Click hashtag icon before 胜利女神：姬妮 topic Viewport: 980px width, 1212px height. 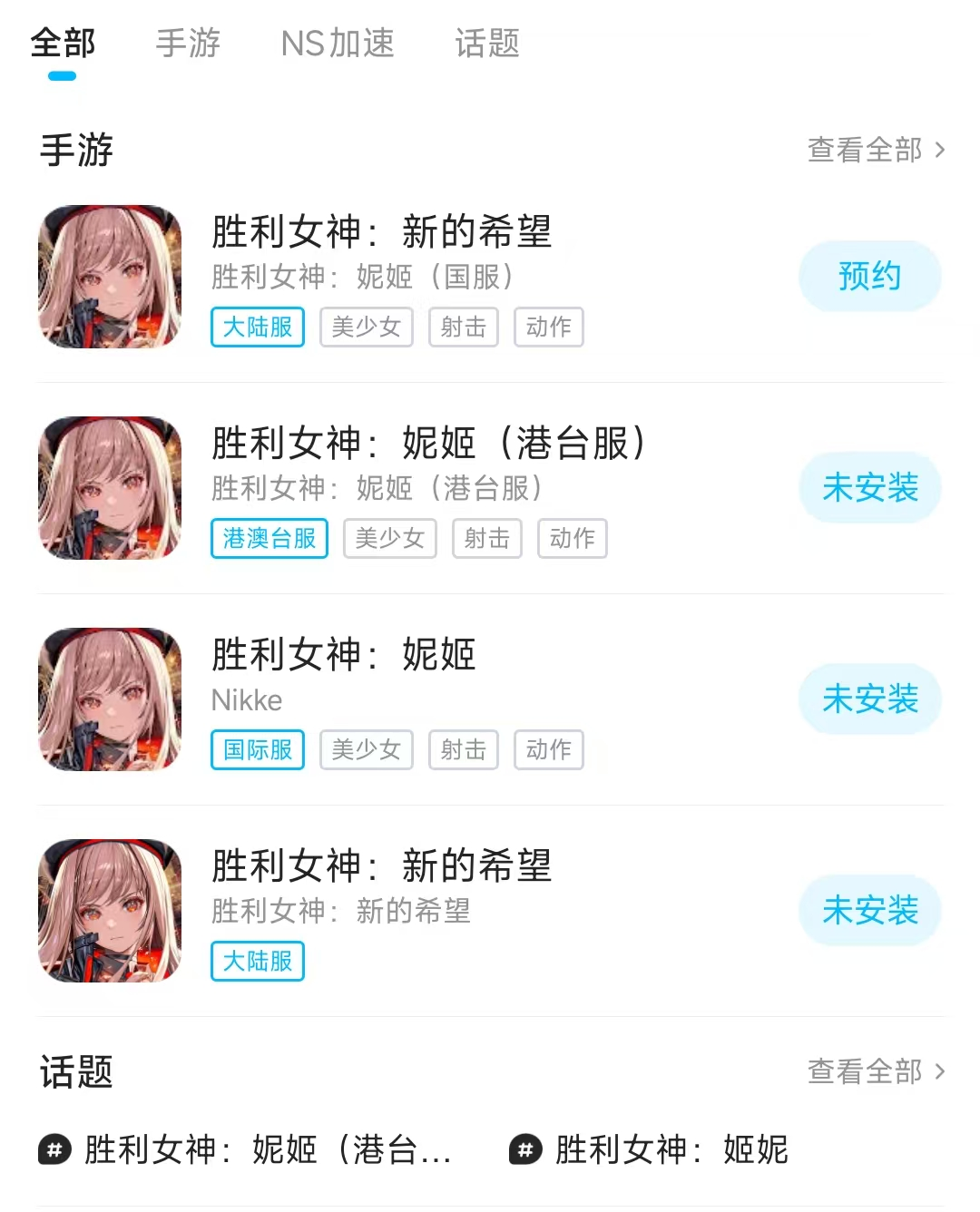[x=524, y=1150]
